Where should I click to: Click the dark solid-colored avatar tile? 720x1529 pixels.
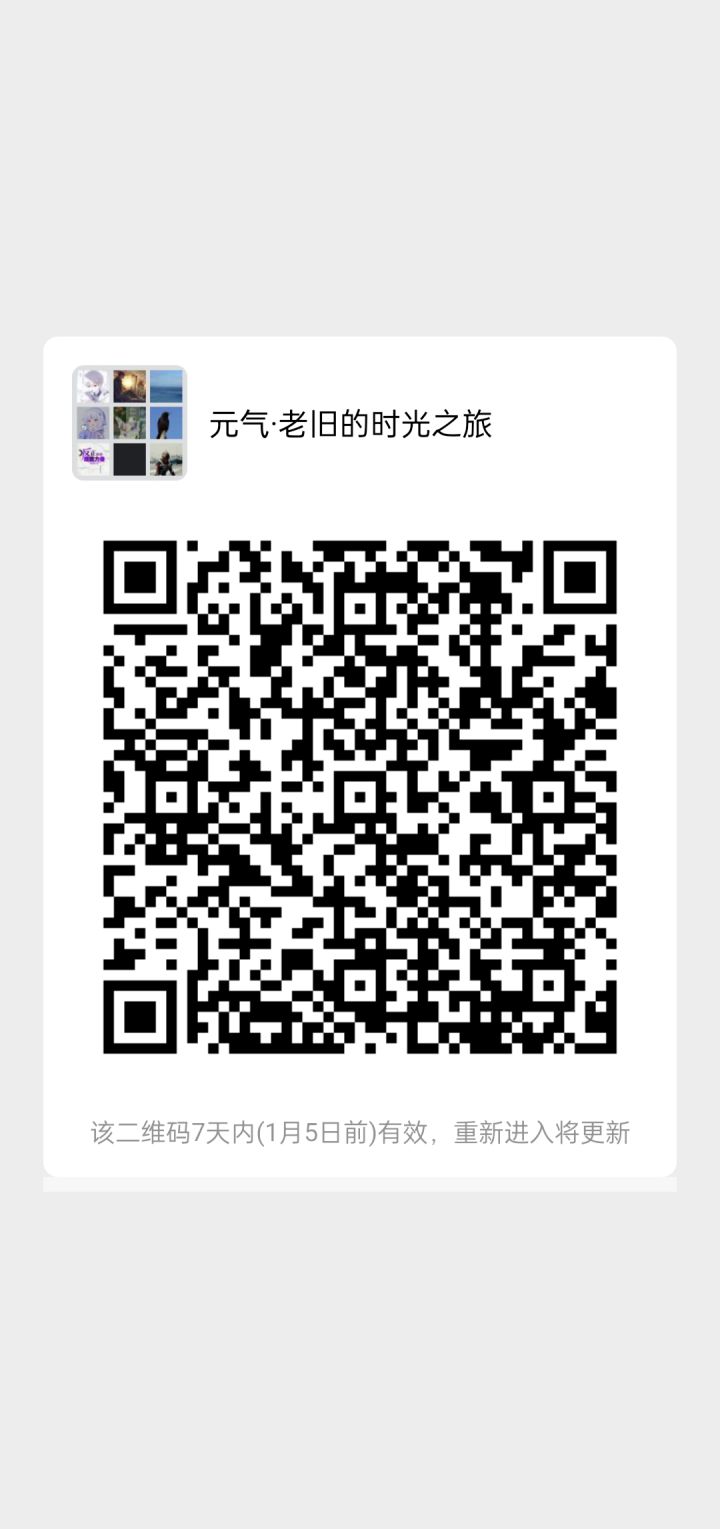point(128,460)
